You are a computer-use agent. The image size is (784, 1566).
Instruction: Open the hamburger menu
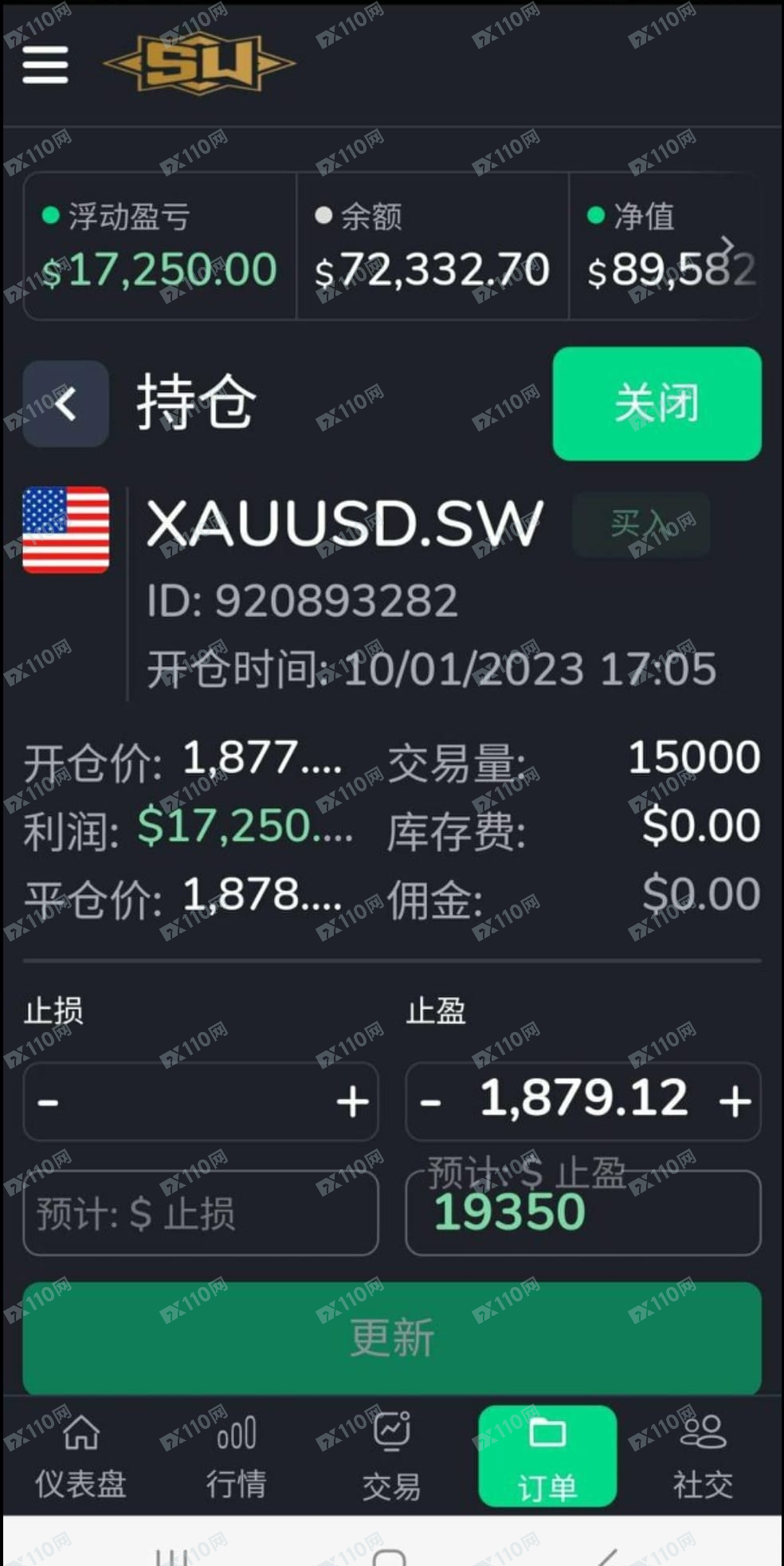click(x=45, y=64)
